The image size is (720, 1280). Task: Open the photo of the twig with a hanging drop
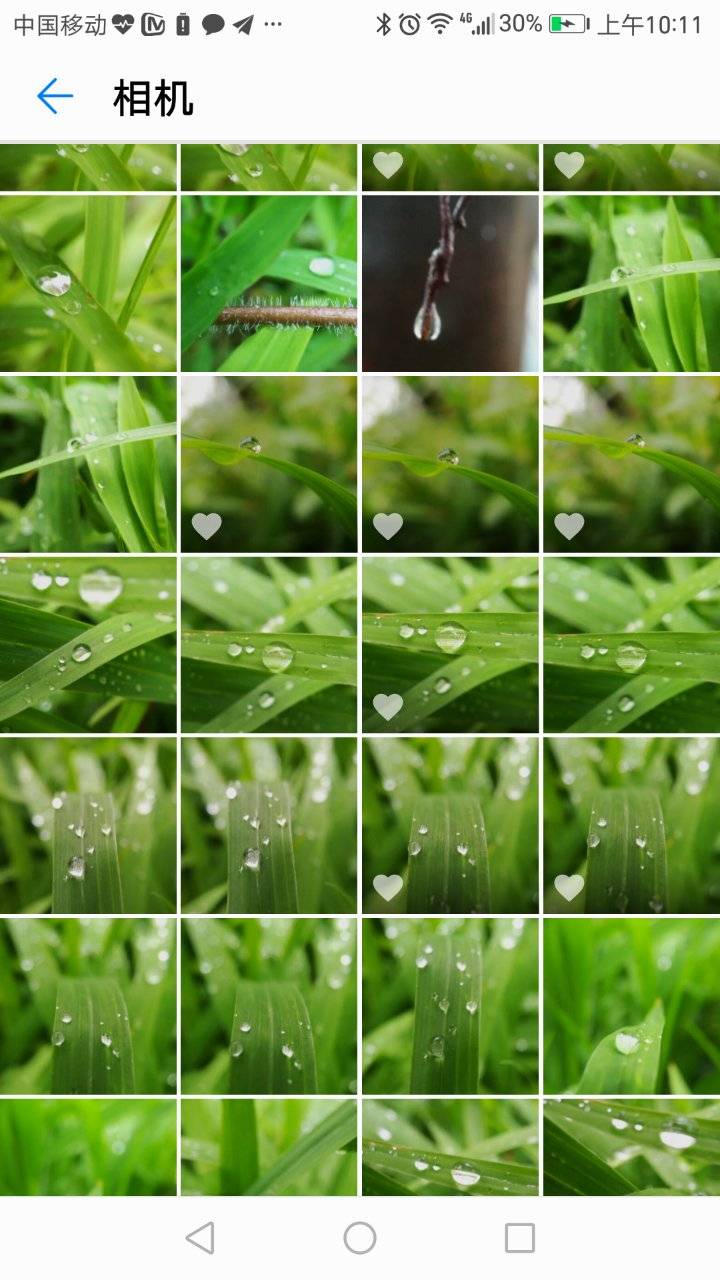(450, 283)
